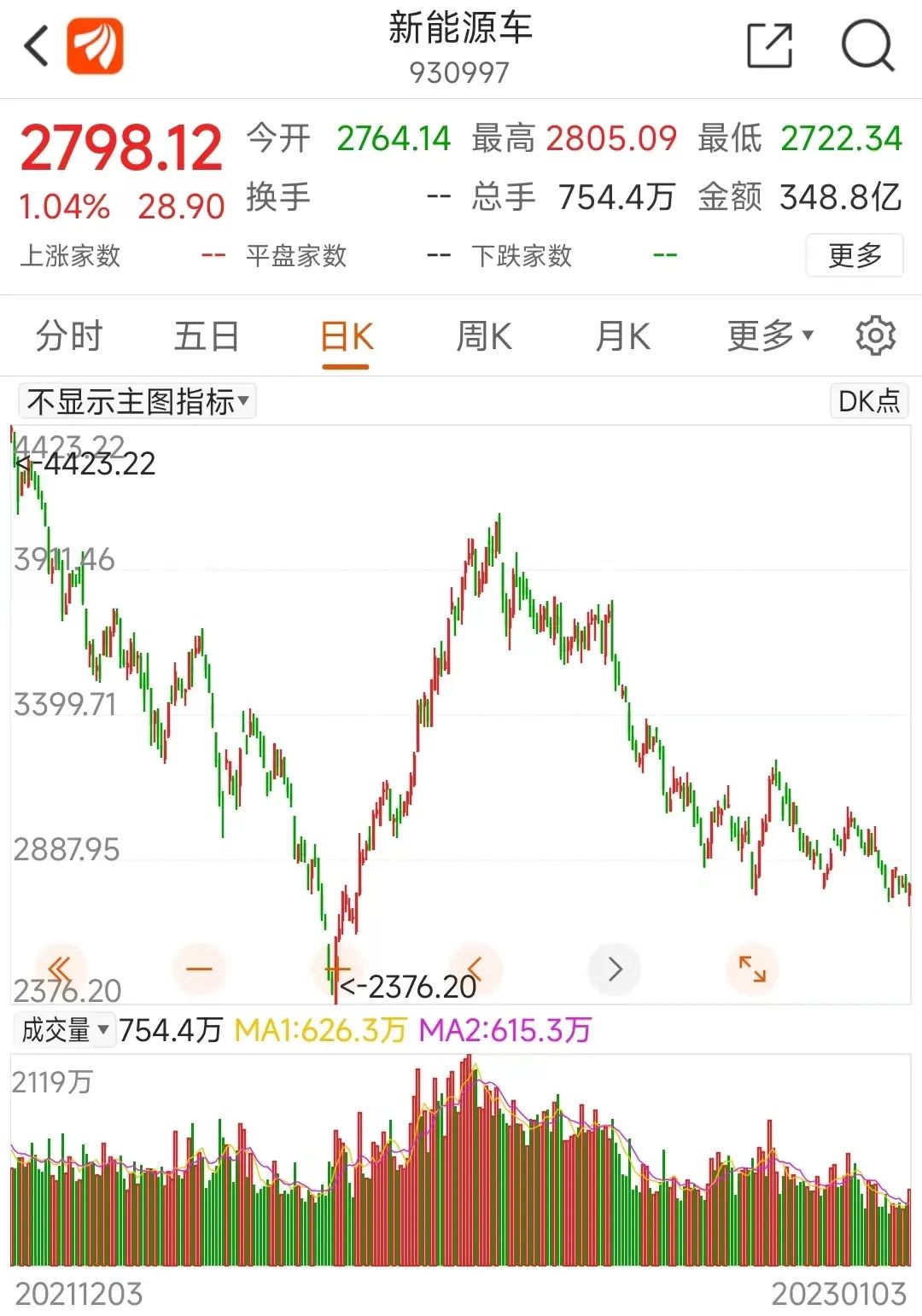Open the search magnifier
The image size is (922, 1316).
pyautogui.click(x=867, y=45)
